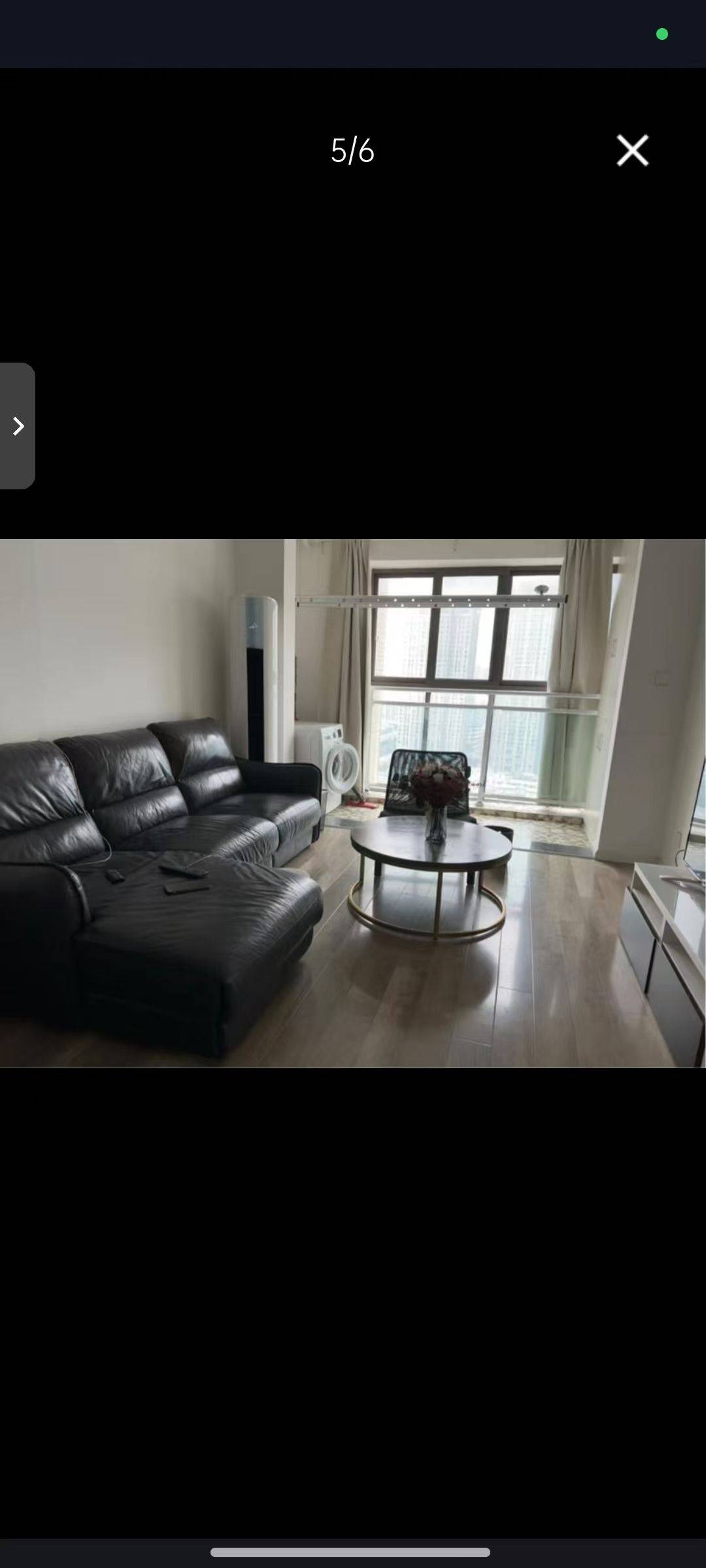Tap the living room photo
Viewport: 706px width, 1568px height.
[x=353, y=803]
